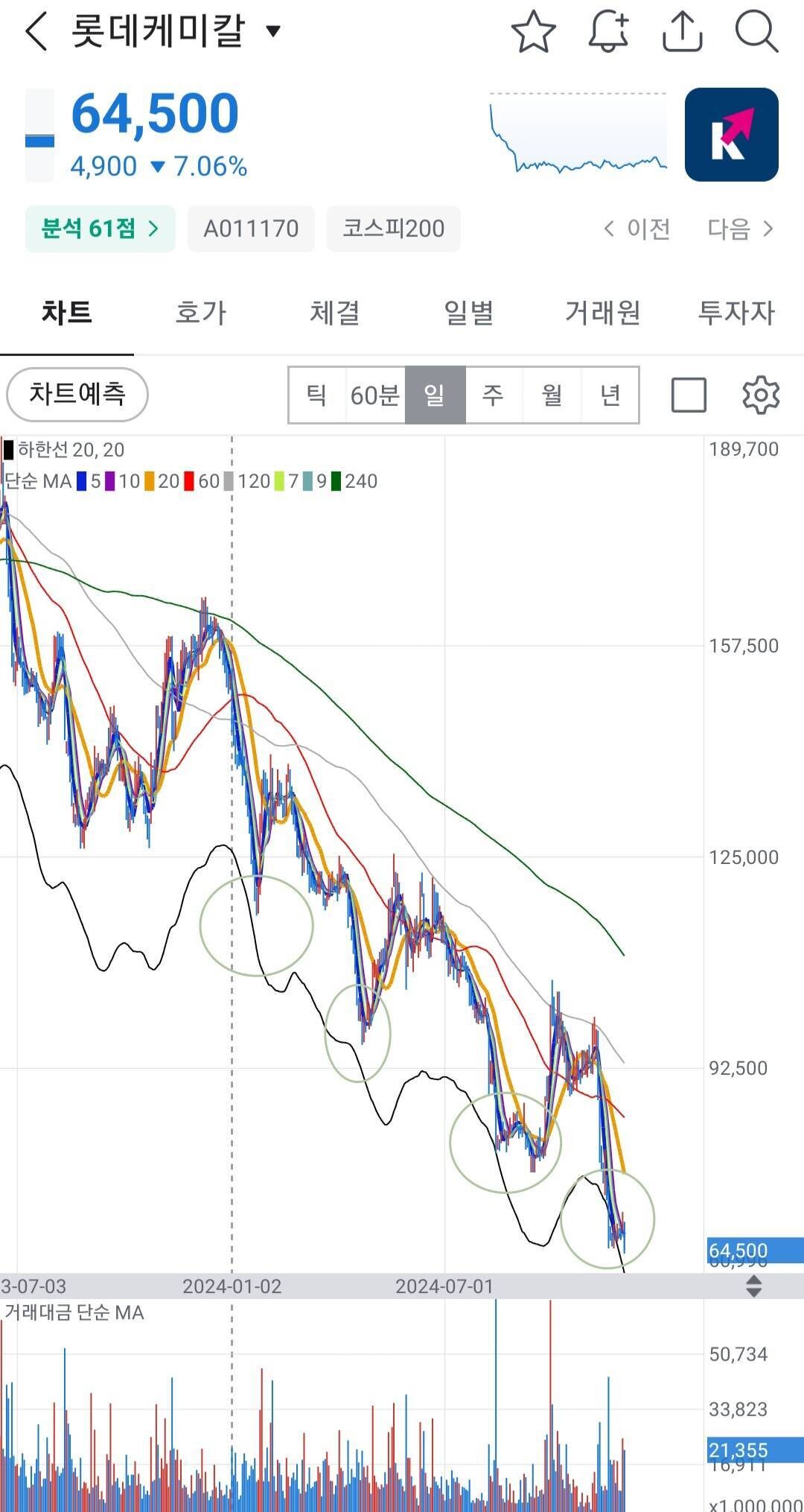This screenshot has height=1512, width=804.
Task: Open 차트예측 chart prediction
Action: [77, 394]
